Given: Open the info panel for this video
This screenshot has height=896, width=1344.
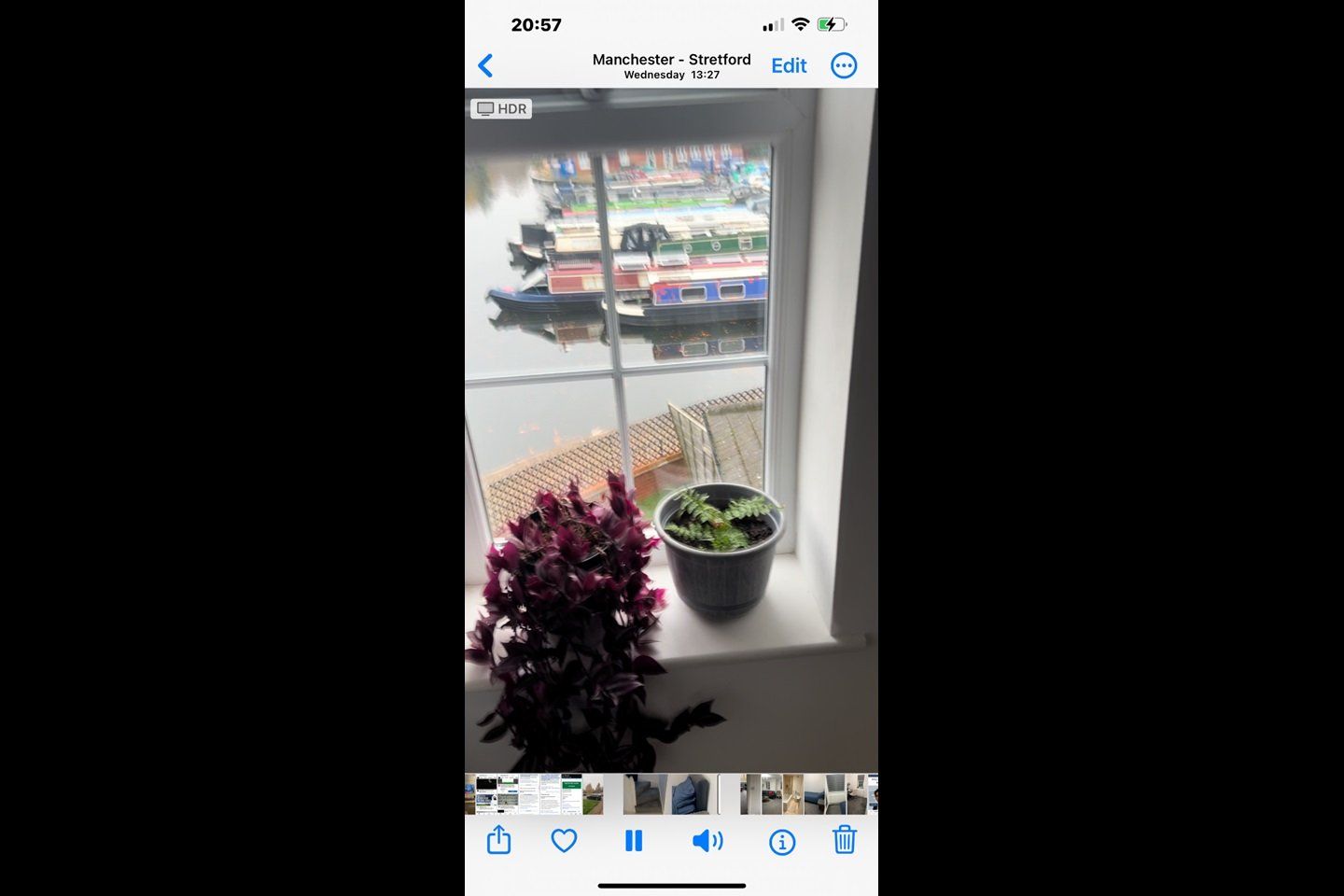Looking at the screenshot, I should 782,842.
